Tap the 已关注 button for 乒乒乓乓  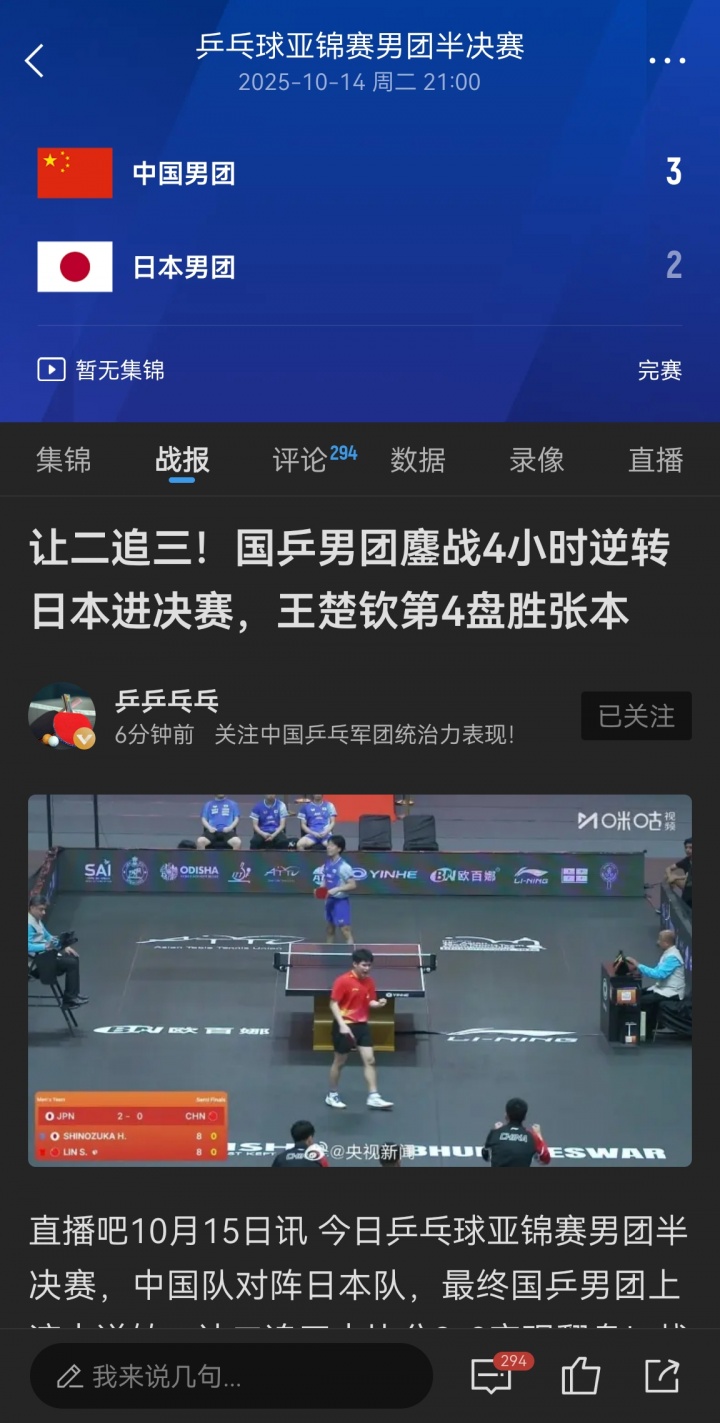(x=636, y=716)
